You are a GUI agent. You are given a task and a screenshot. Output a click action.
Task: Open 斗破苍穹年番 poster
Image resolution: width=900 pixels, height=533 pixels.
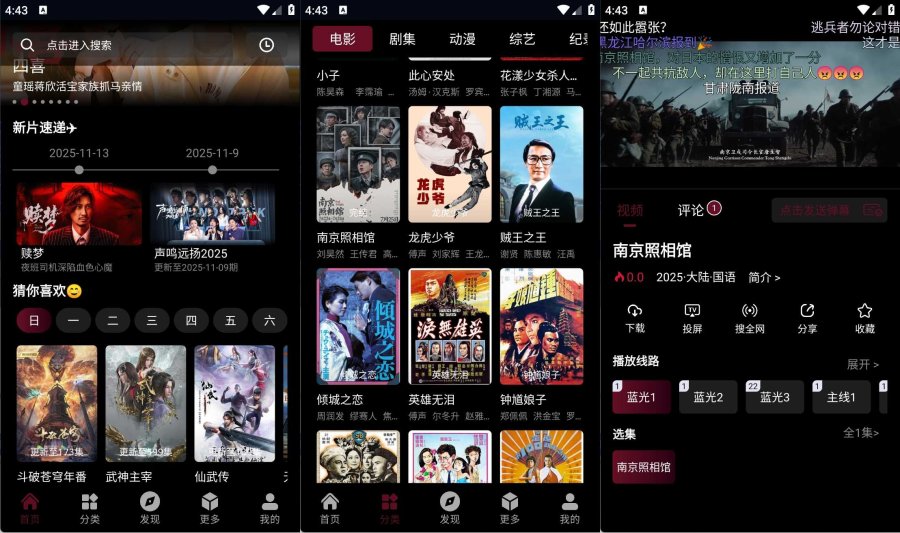point(57,404)
